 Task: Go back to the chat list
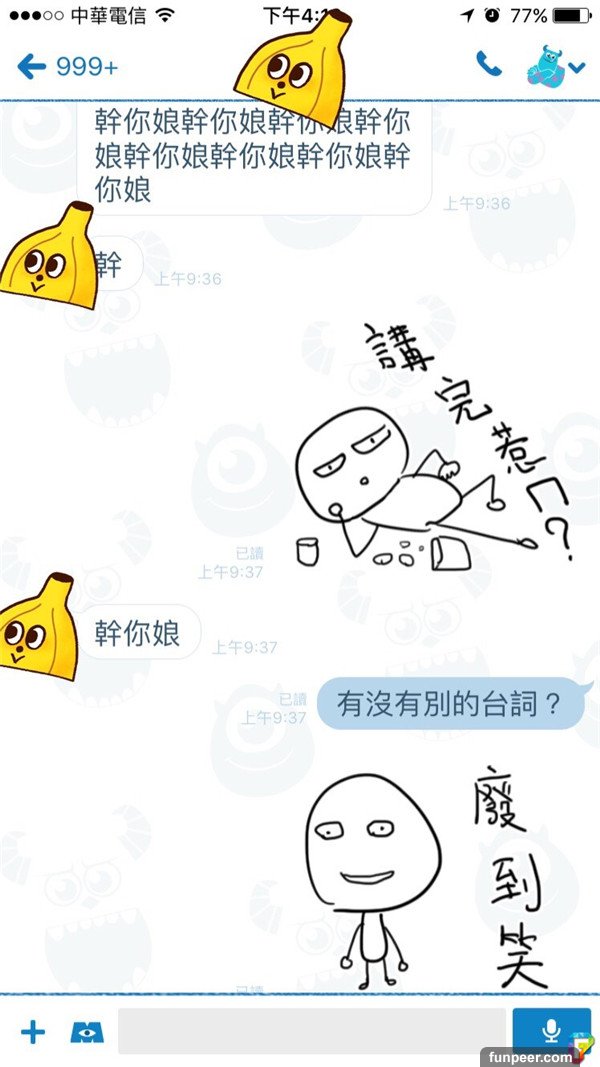tap(33, 67)
